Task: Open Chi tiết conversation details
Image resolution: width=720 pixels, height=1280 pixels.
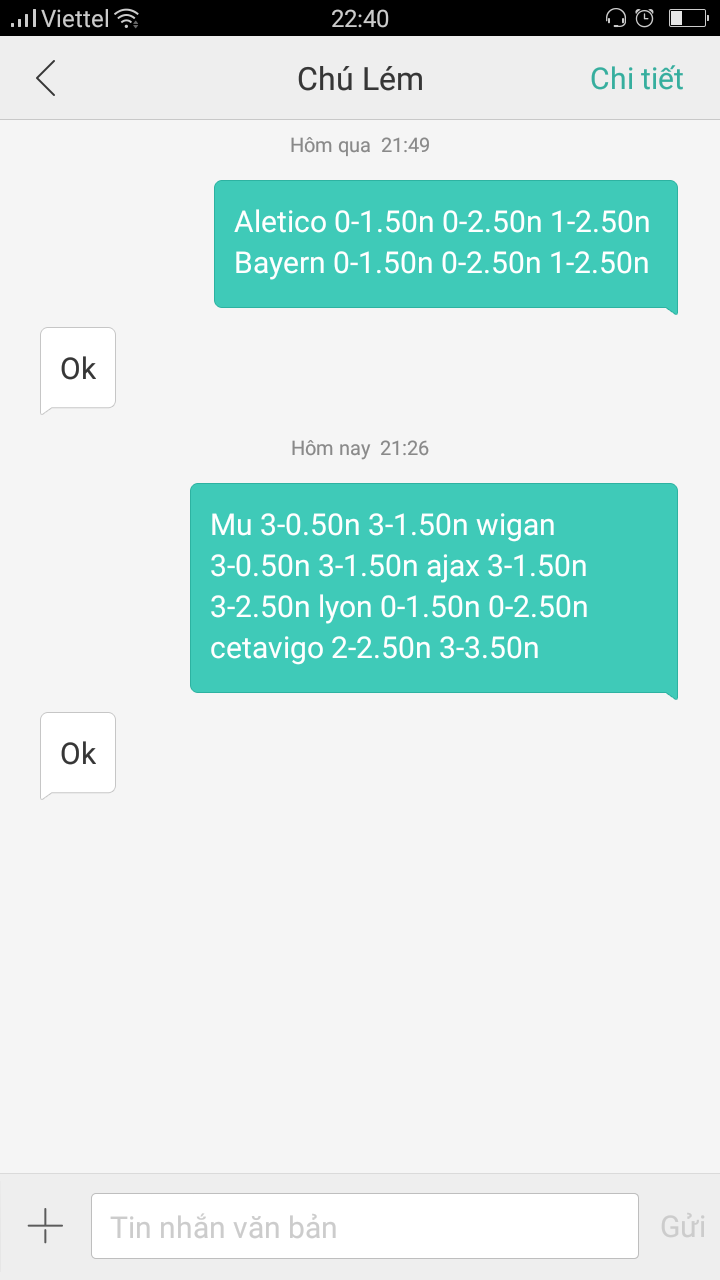Action: (636, 79)
